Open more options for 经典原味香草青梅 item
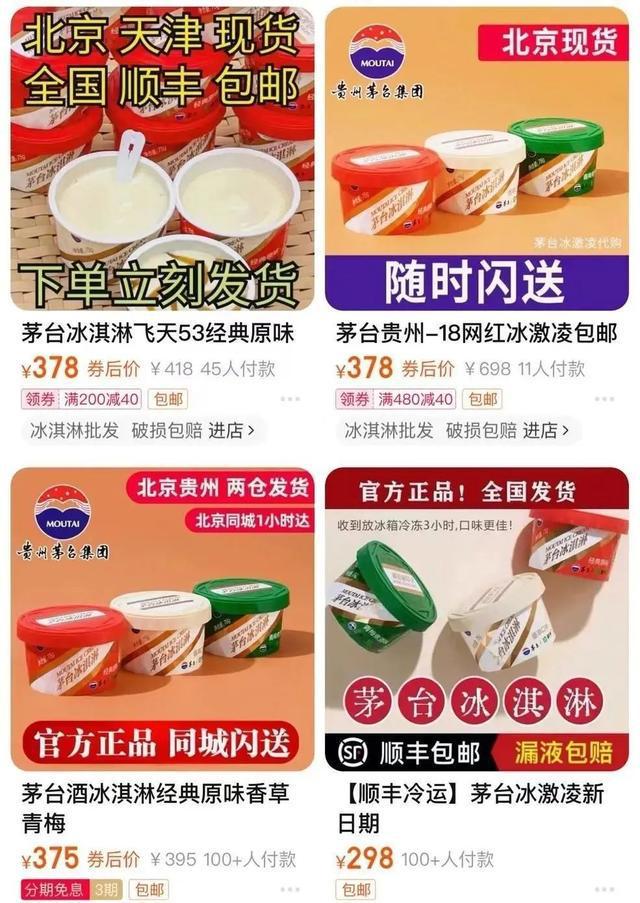Viewport: 640px width, 903px height. tap(290, 889)
